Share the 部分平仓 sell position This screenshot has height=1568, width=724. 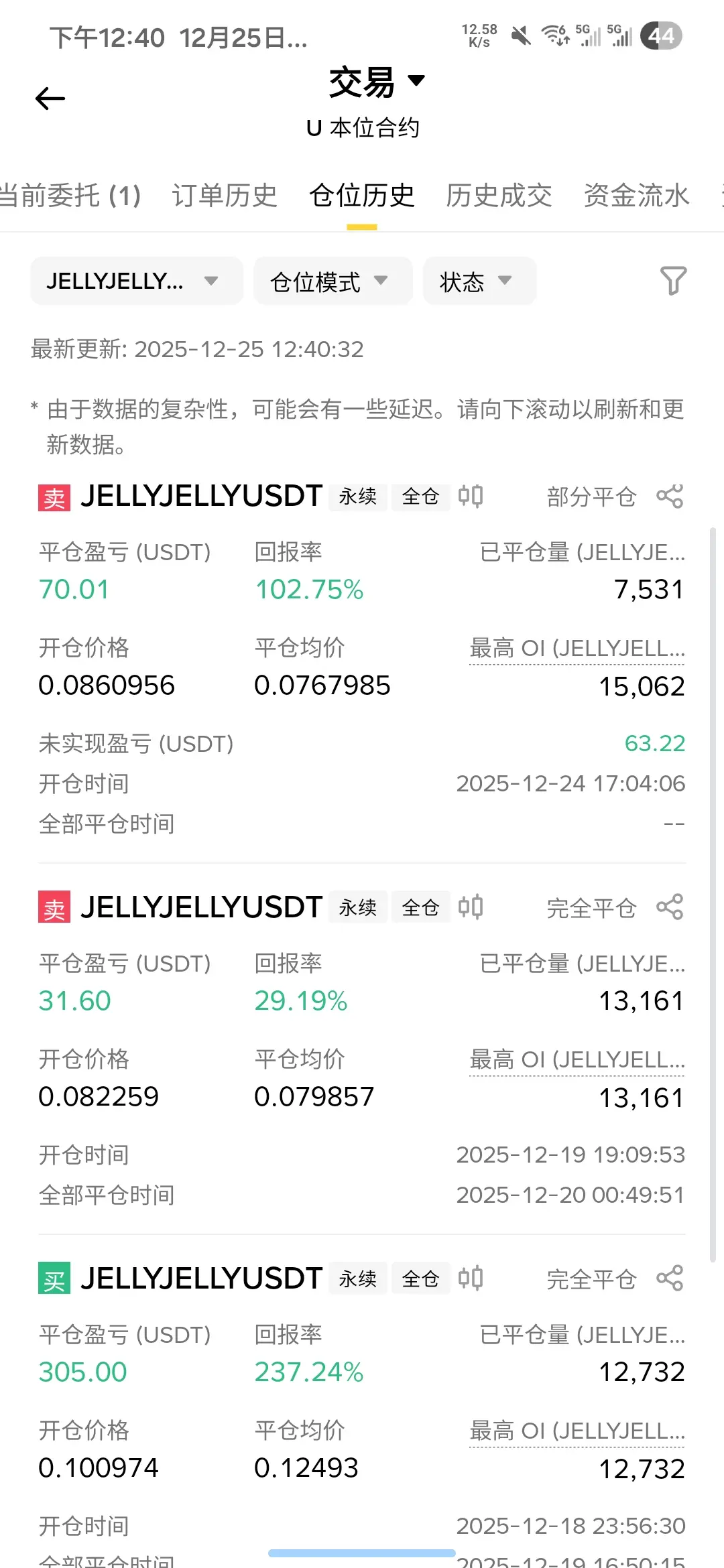(x=670, y=497)
